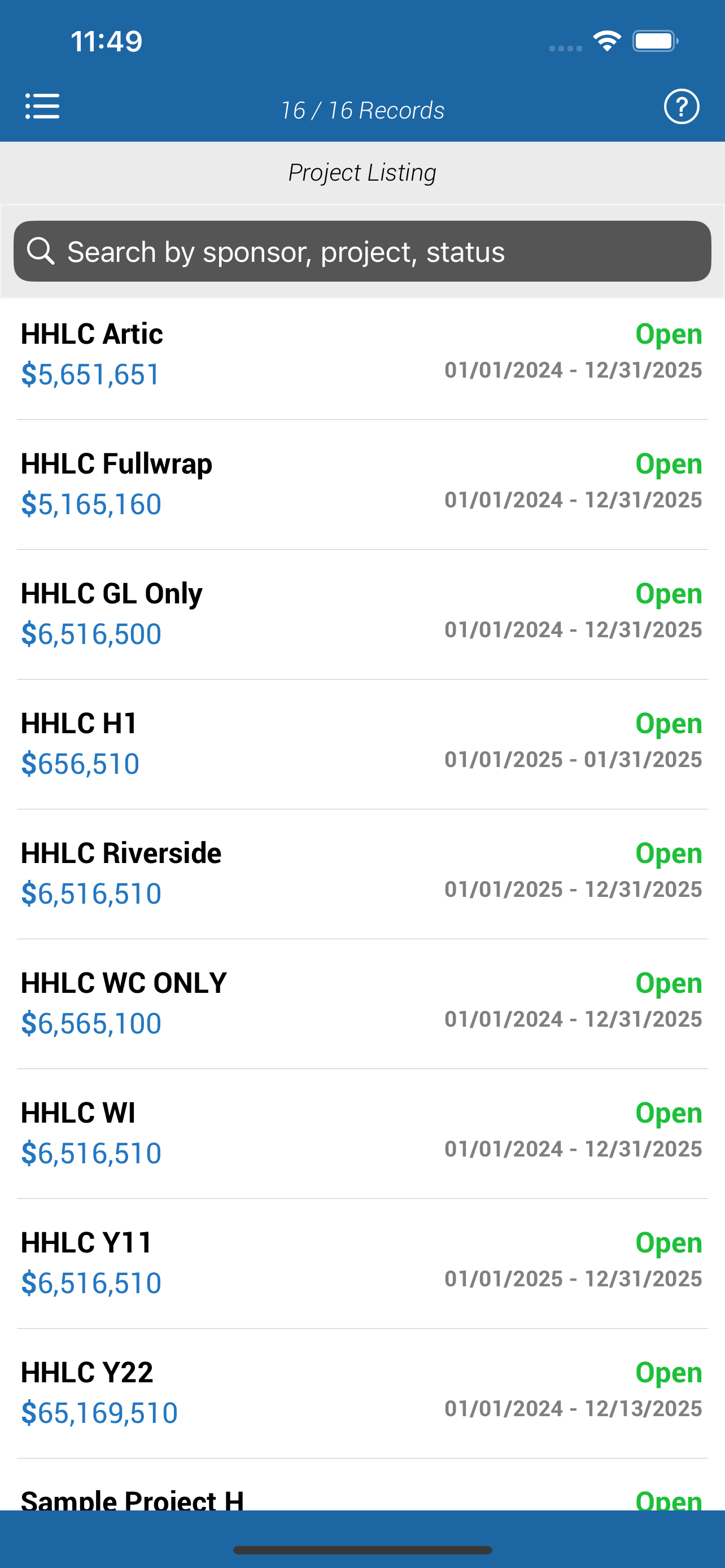Select the HHLC GL Only project
The height and width of the screenshot is (1568, 725).
(362, 614)
